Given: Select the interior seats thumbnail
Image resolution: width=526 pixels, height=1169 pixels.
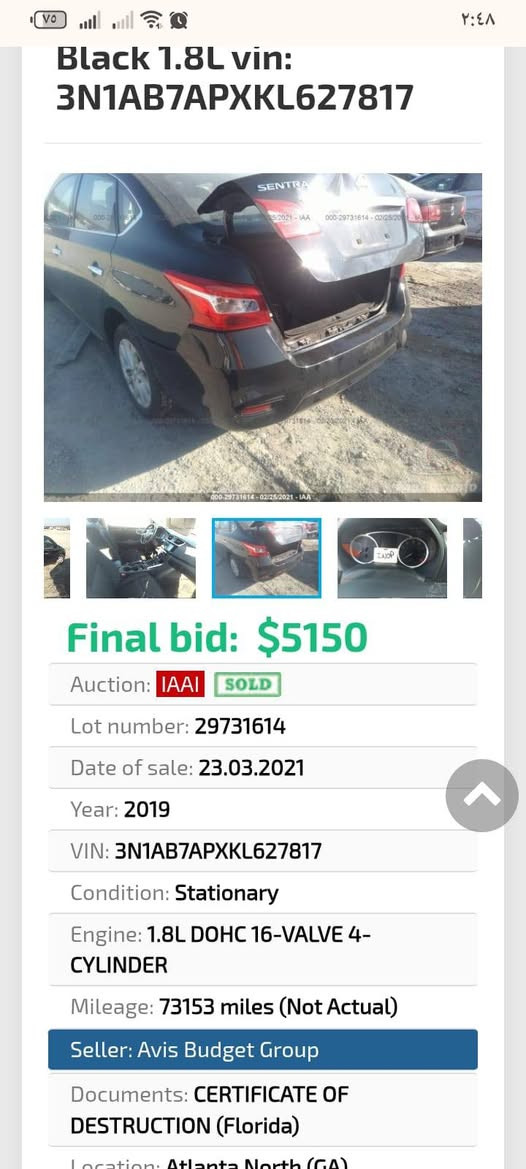Looking at the screenshot, I should (x=141, y=558).
